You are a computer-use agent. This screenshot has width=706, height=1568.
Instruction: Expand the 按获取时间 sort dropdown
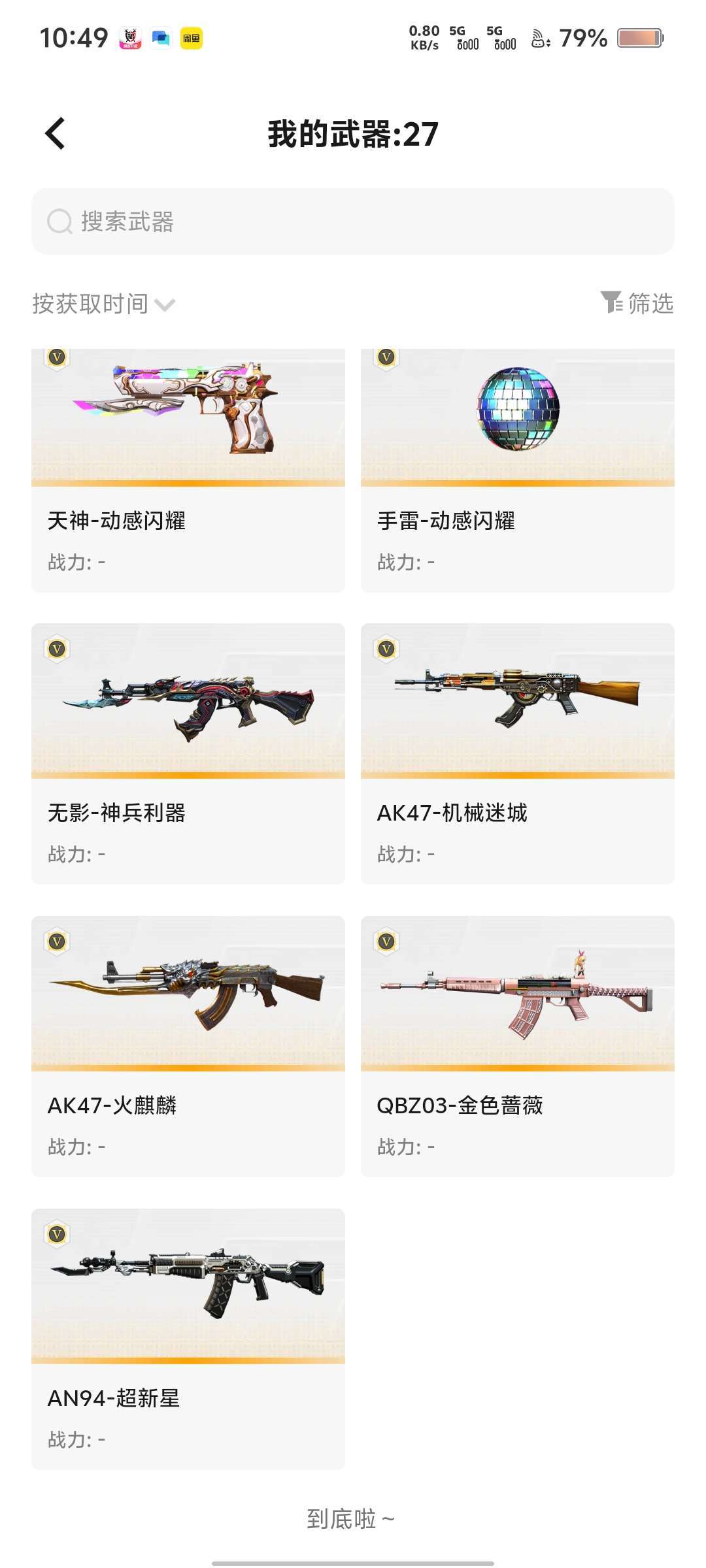coord(104,304)
